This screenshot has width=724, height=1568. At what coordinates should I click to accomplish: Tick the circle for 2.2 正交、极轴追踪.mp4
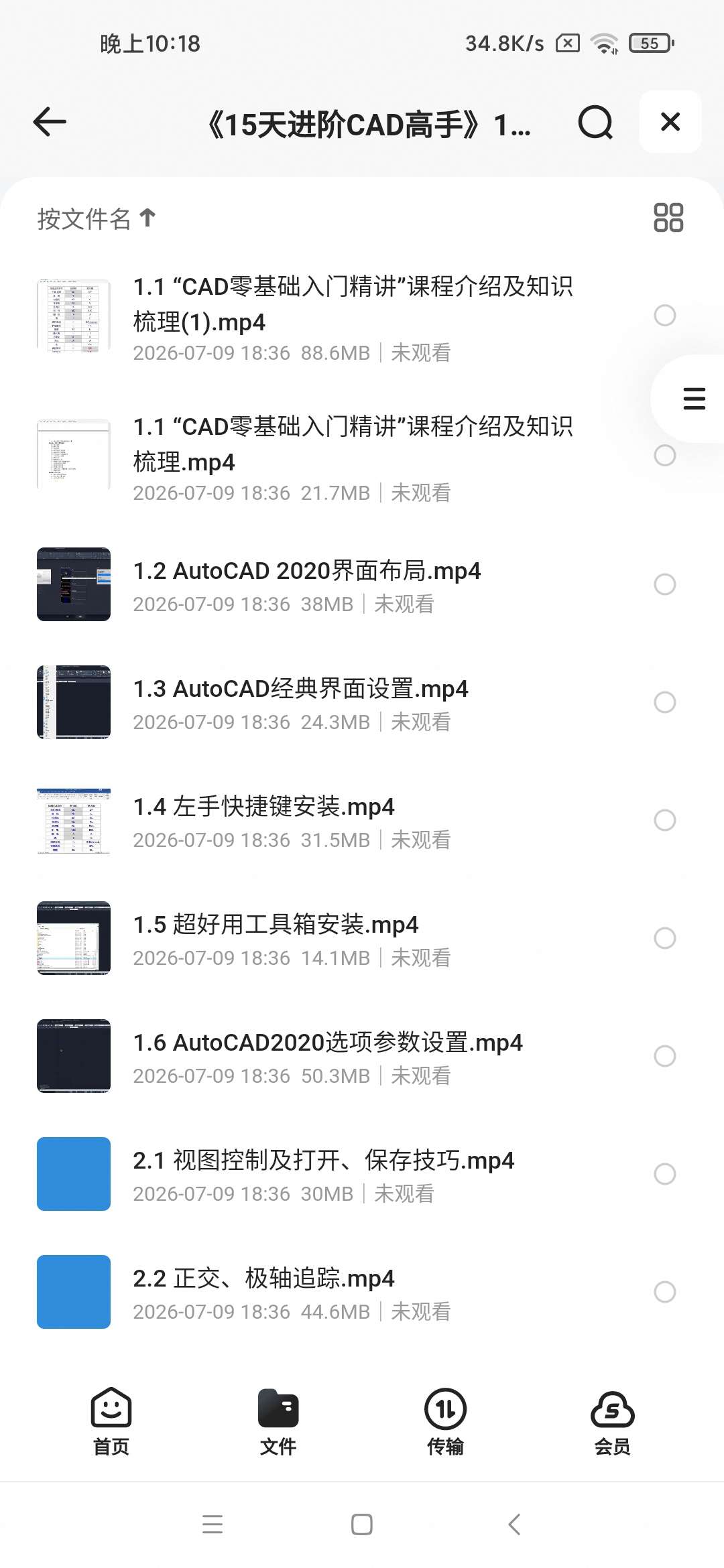(x=664, y=1292)
